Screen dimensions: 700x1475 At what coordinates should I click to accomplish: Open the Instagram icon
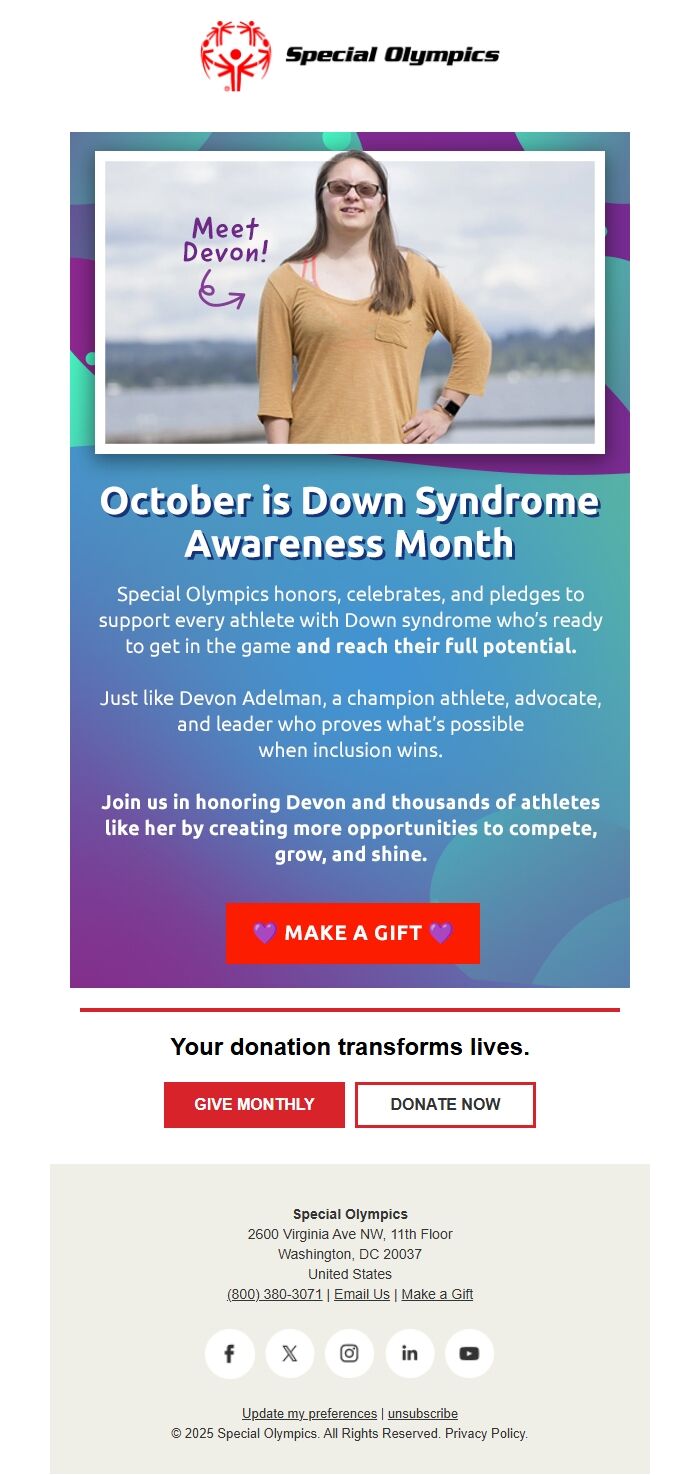click(349, 1353)
